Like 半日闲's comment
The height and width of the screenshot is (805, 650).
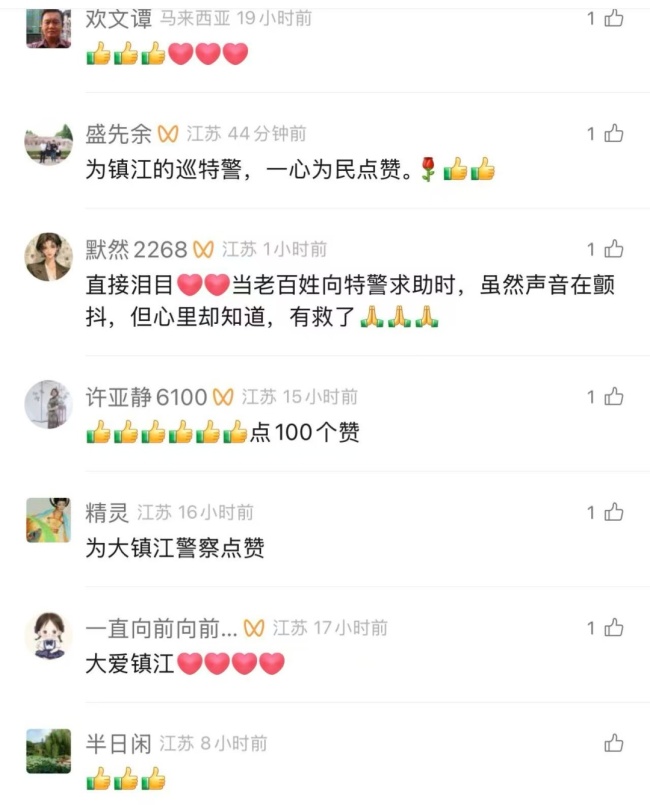click(613, 743)
